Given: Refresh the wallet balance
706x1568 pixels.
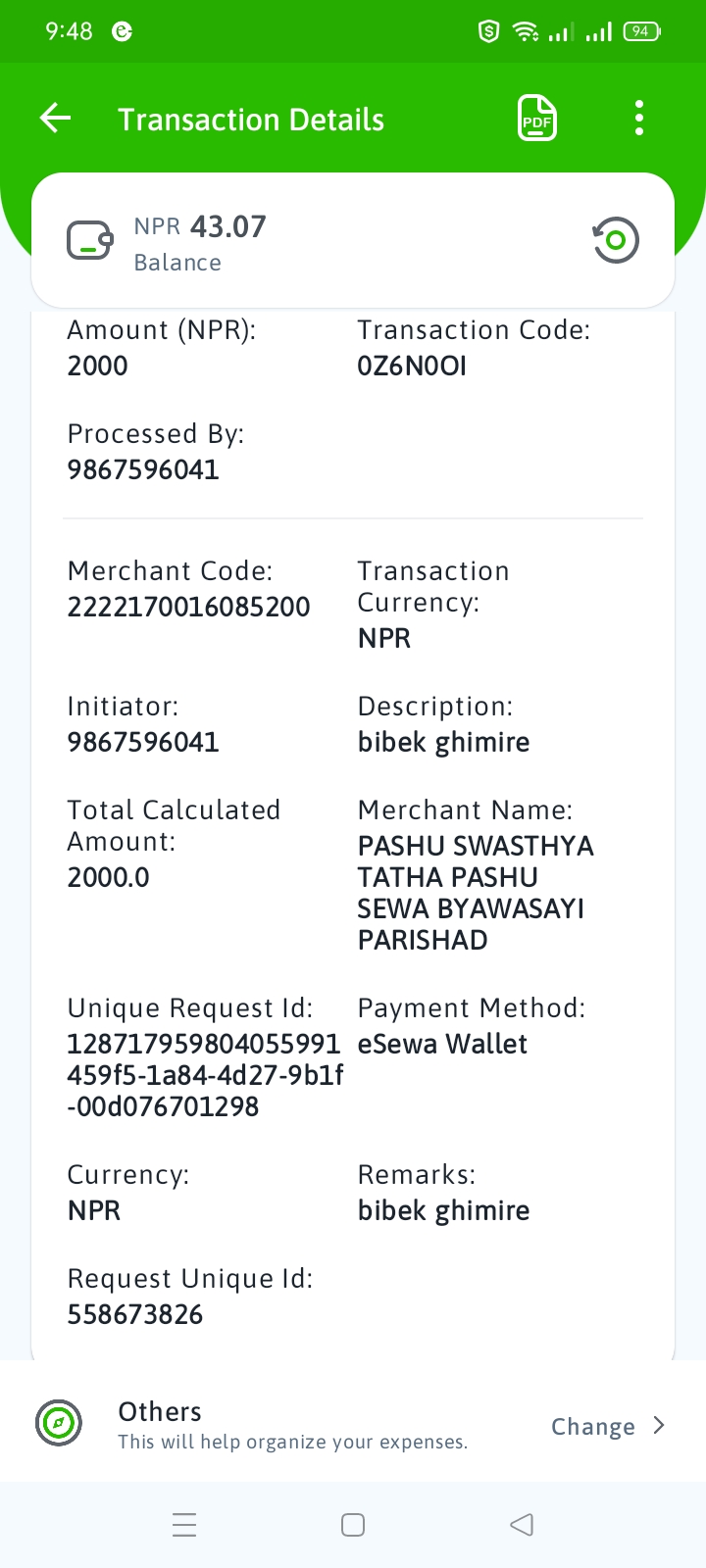Looking at the screenshot, I should [x=616, y=240].
